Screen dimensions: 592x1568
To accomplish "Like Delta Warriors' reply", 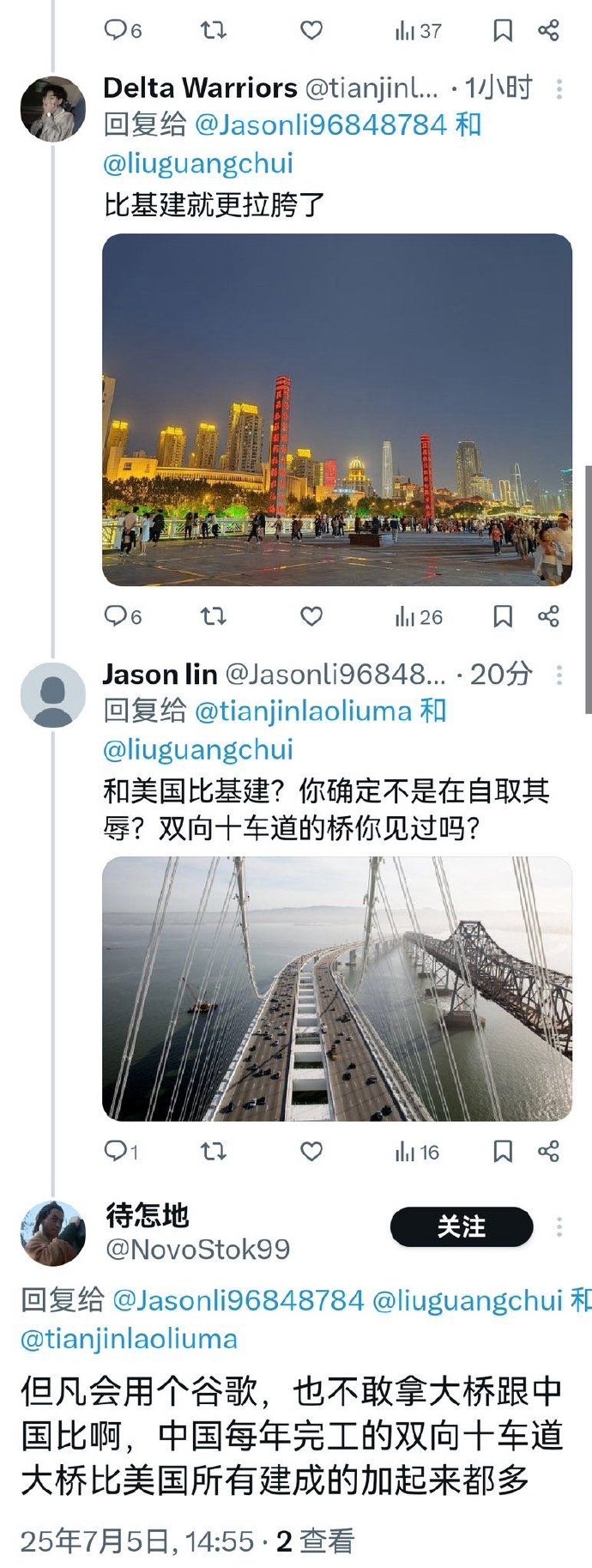I will click(x=311, y=616).
